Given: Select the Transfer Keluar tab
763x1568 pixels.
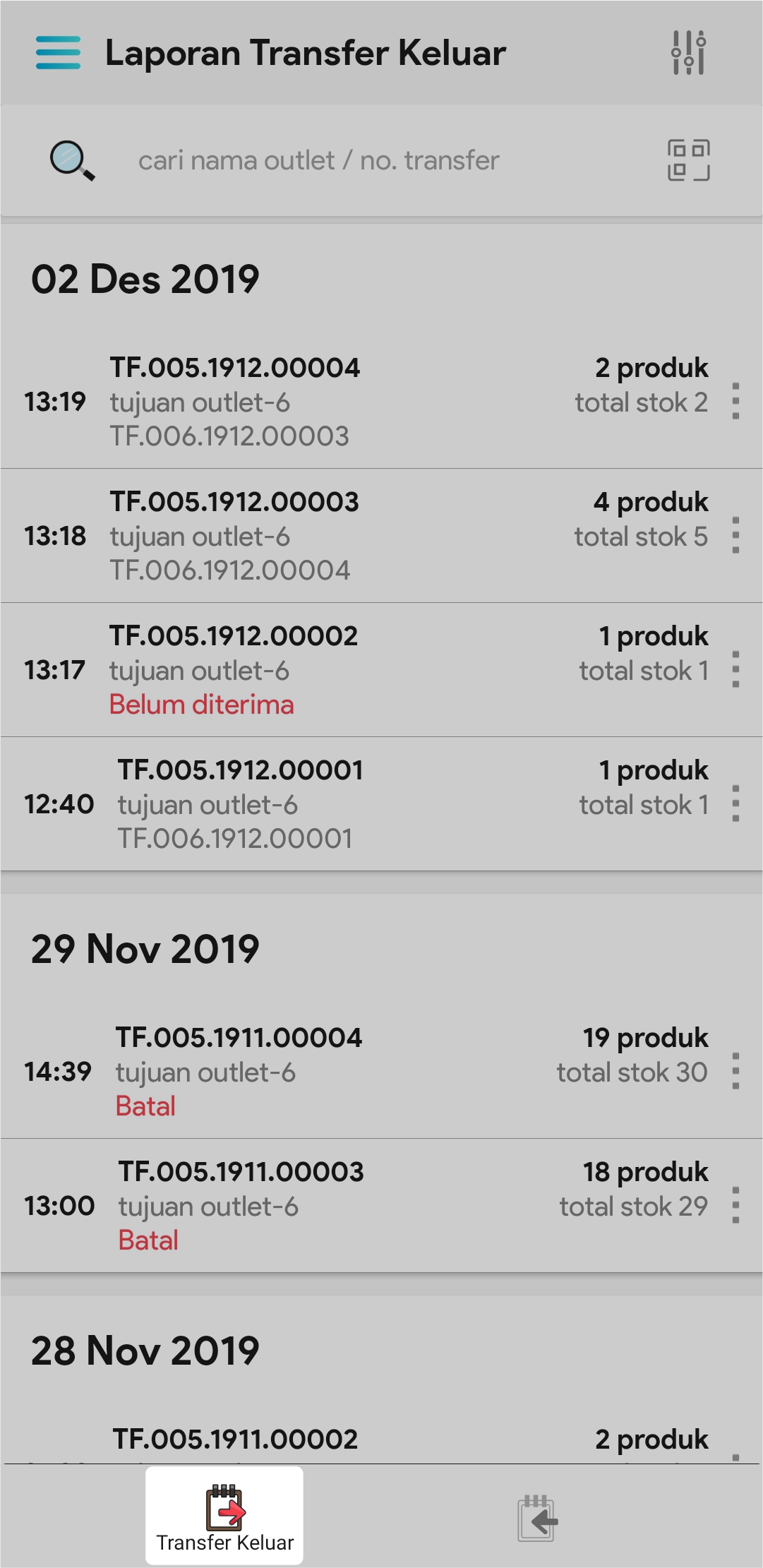Looking at the screenshot, I should (x=224, y=1516).
